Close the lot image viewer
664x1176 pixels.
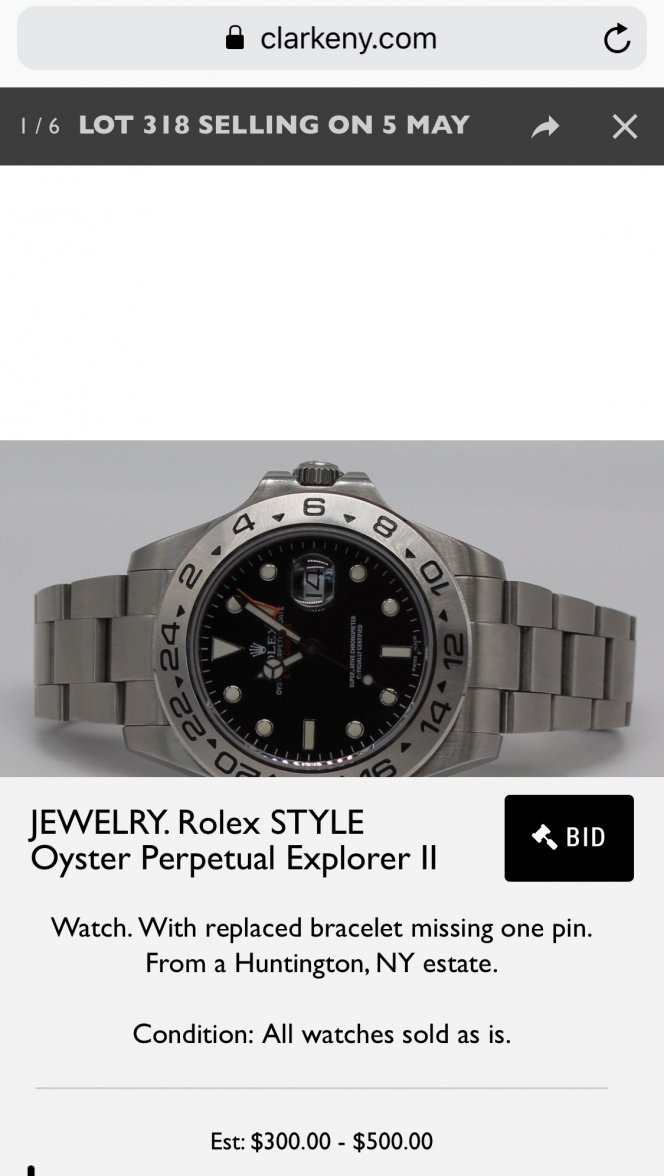pyautogui.click(x=625, y=127)
